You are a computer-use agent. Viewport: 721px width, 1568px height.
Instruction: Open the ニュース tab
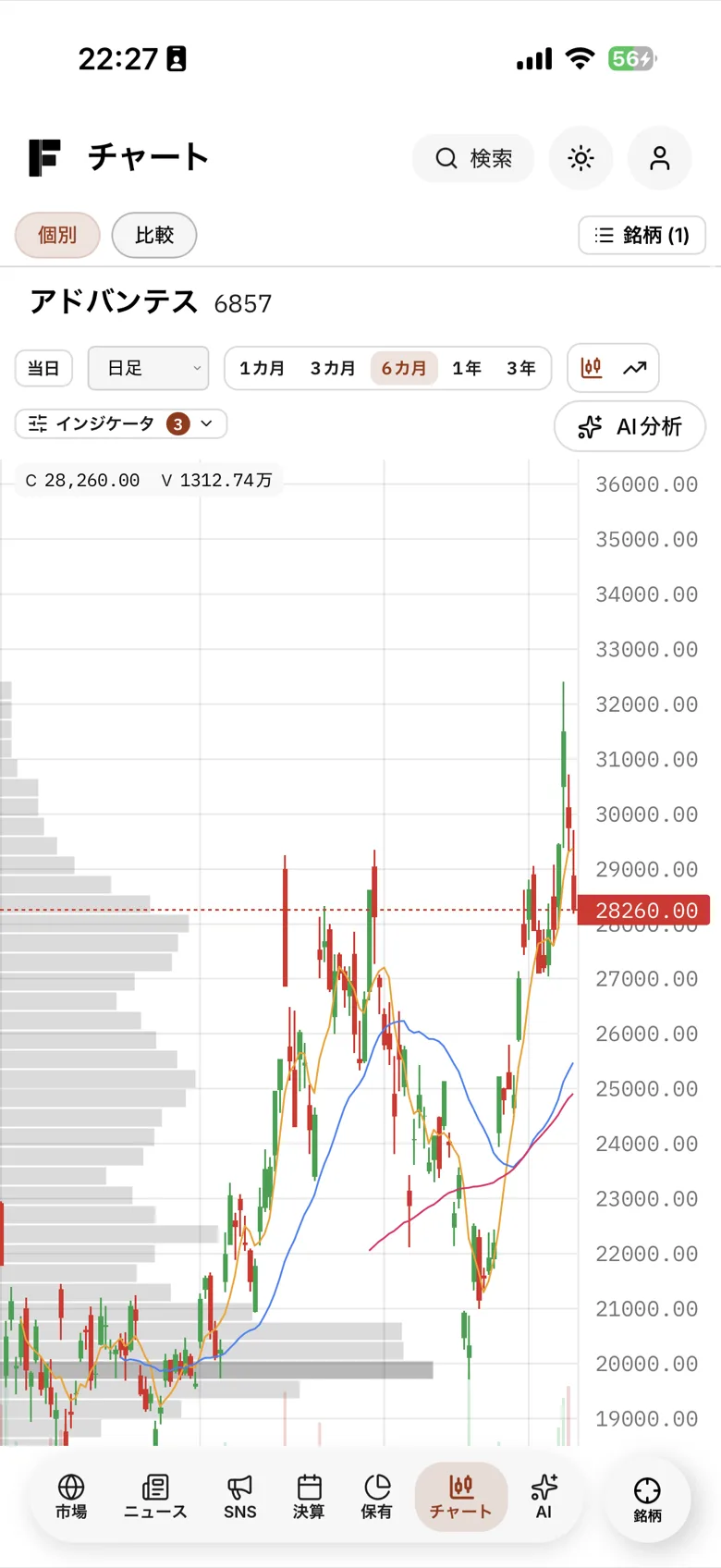tap(155, 1497)
